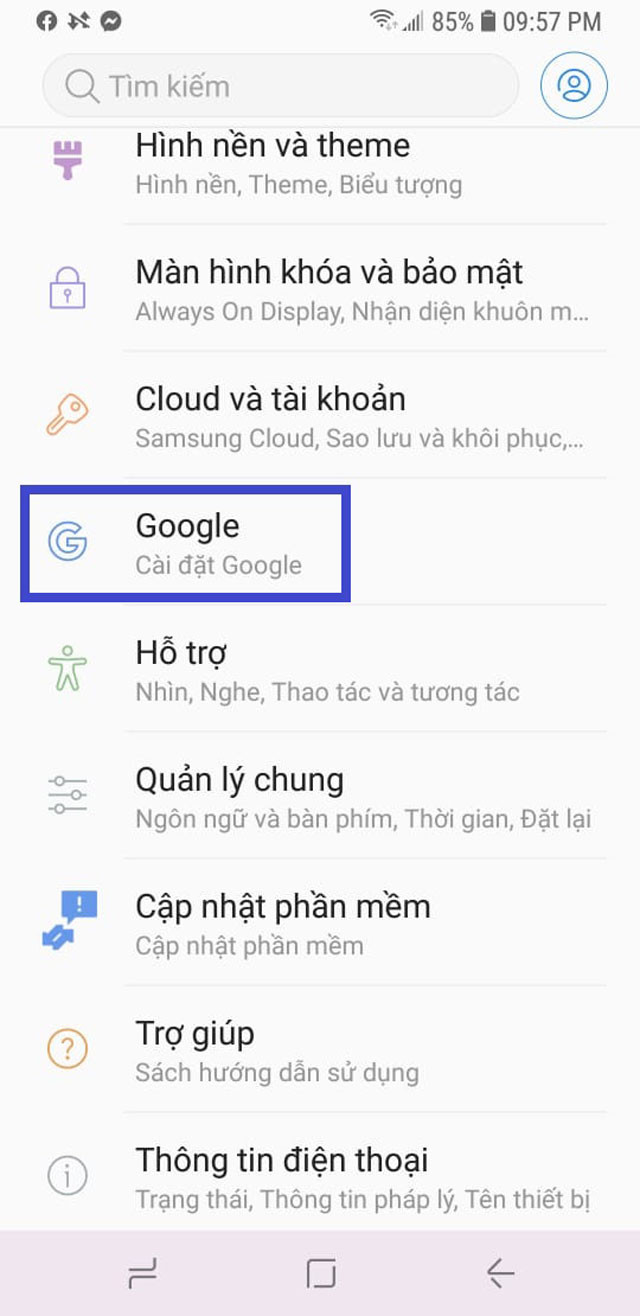Open Thông tin điện thoại
This screenshot has width=640, height=1316.
[320, 1177]
